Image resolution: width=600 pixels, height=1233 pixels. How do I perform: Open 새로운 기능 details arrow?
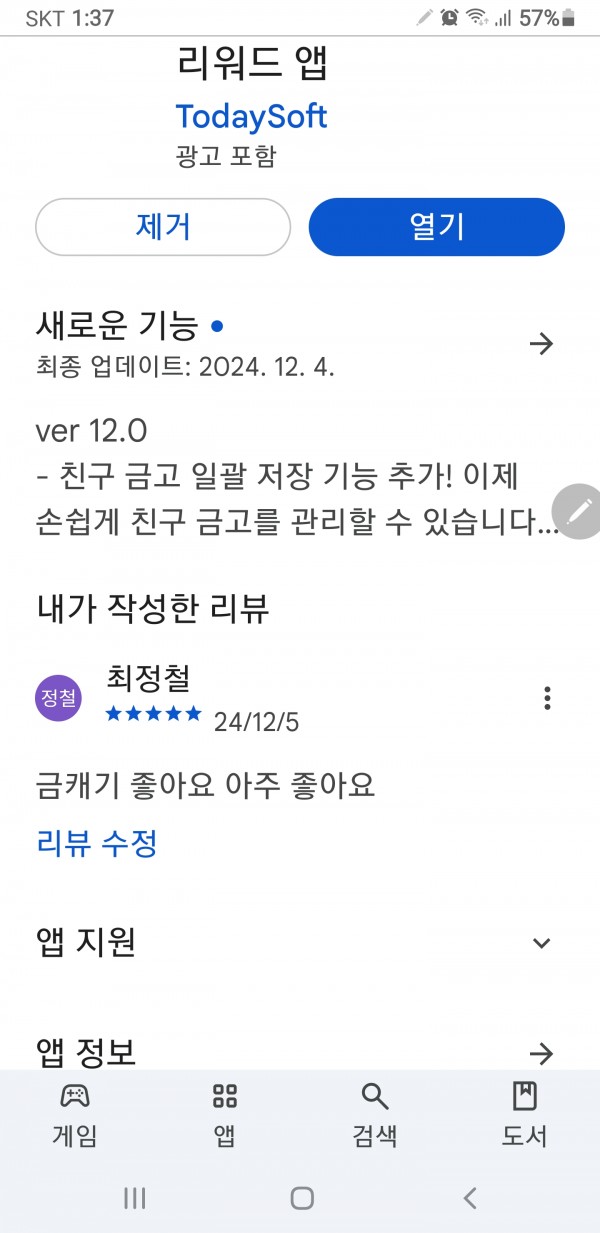point(541,345)
